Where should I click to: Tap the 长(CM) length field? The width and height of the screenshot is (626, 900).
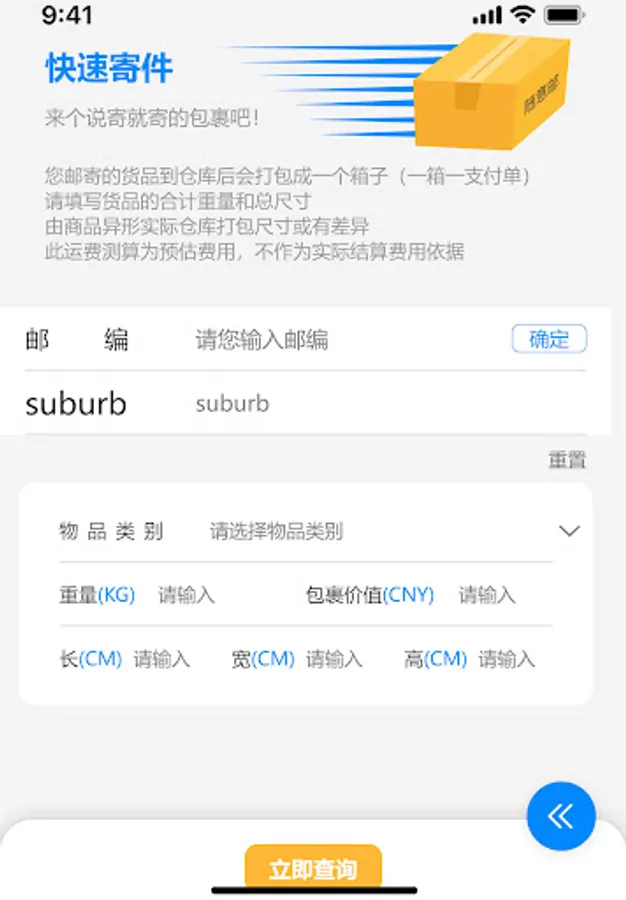point(172,659)
